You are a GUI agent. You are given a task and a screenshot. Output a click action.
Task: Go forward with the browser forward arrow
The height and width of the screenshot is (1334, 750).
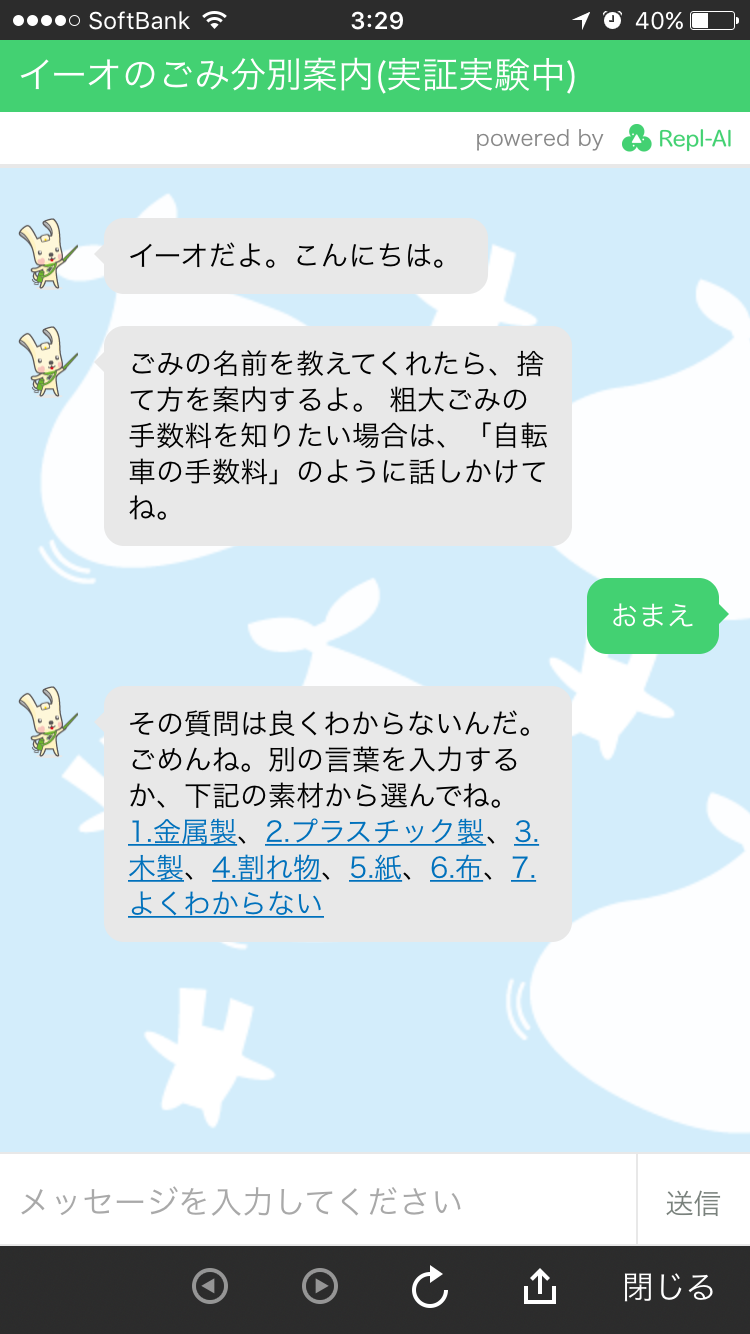pyautogui.click(x=320, y=1286)
